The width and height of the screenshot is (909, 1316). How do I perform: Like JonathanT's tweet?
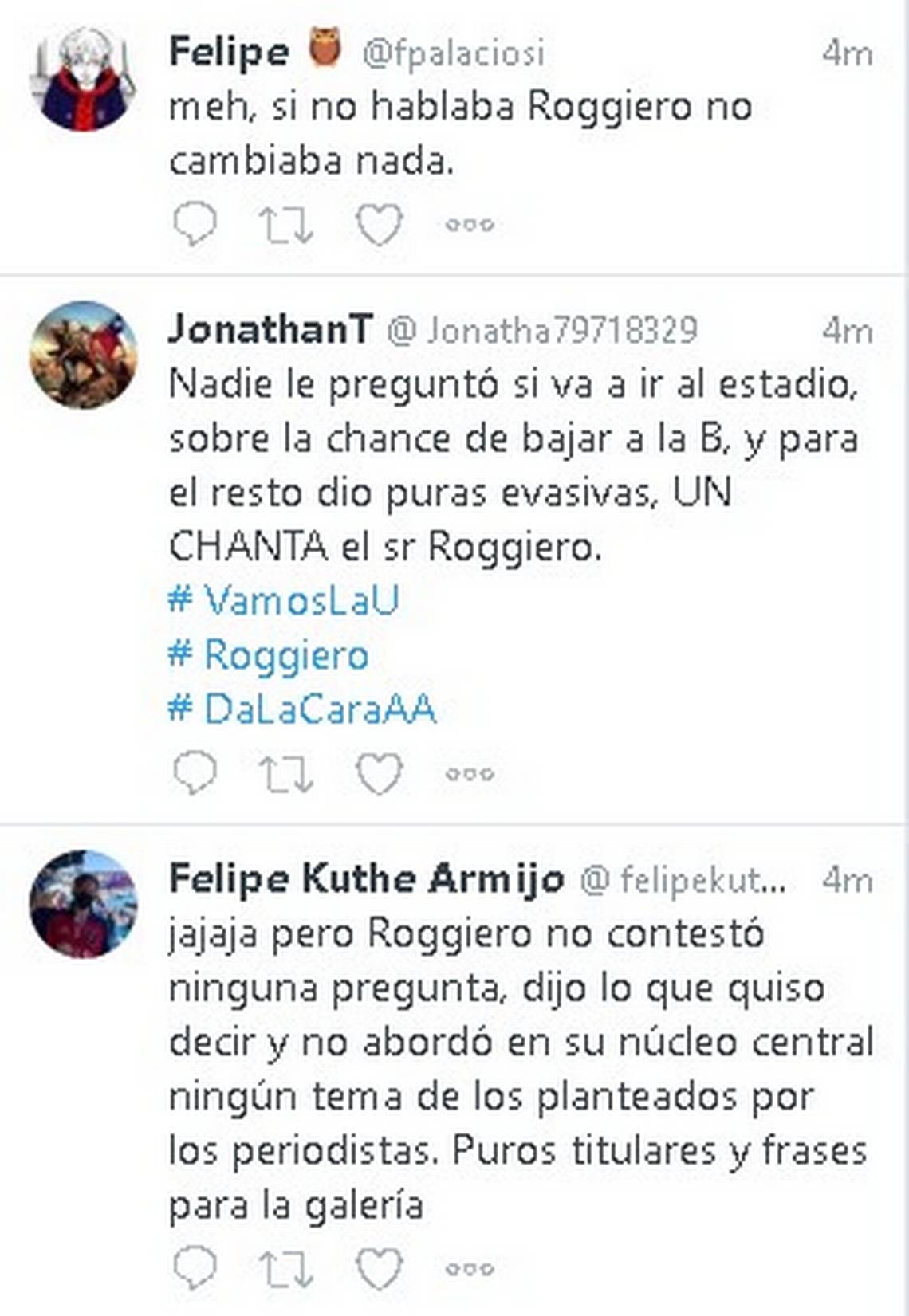point(379,773)
